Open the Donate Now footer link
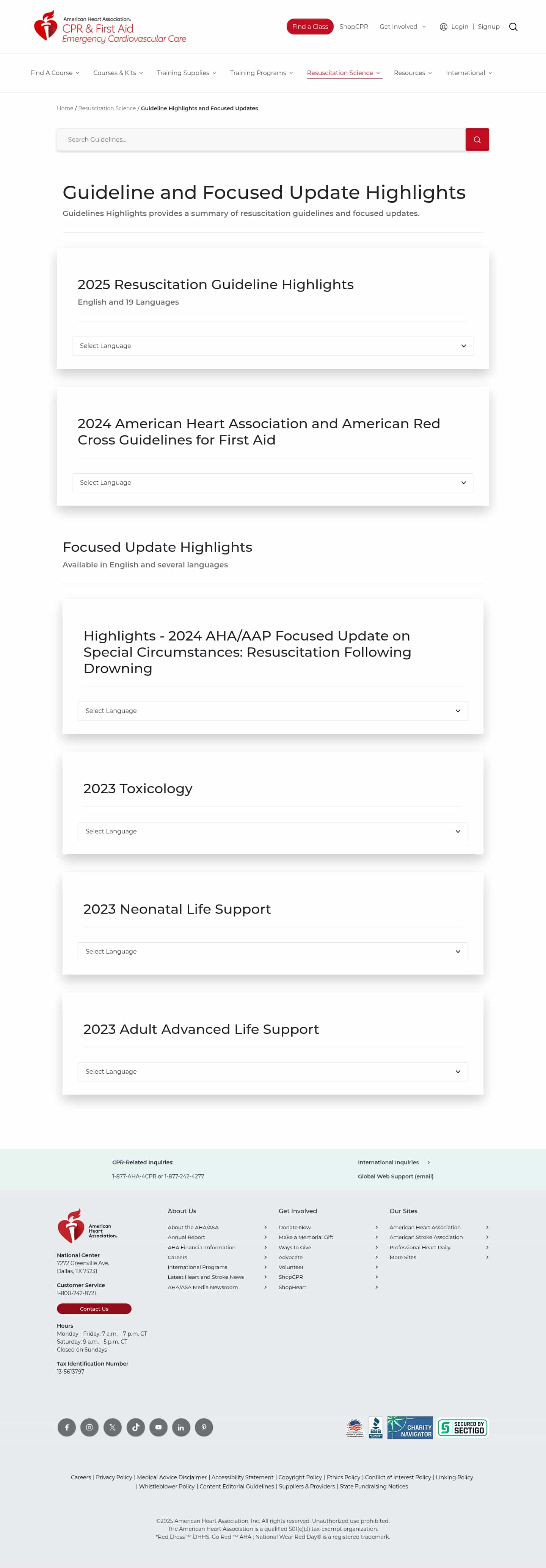 pos(295,1227)
